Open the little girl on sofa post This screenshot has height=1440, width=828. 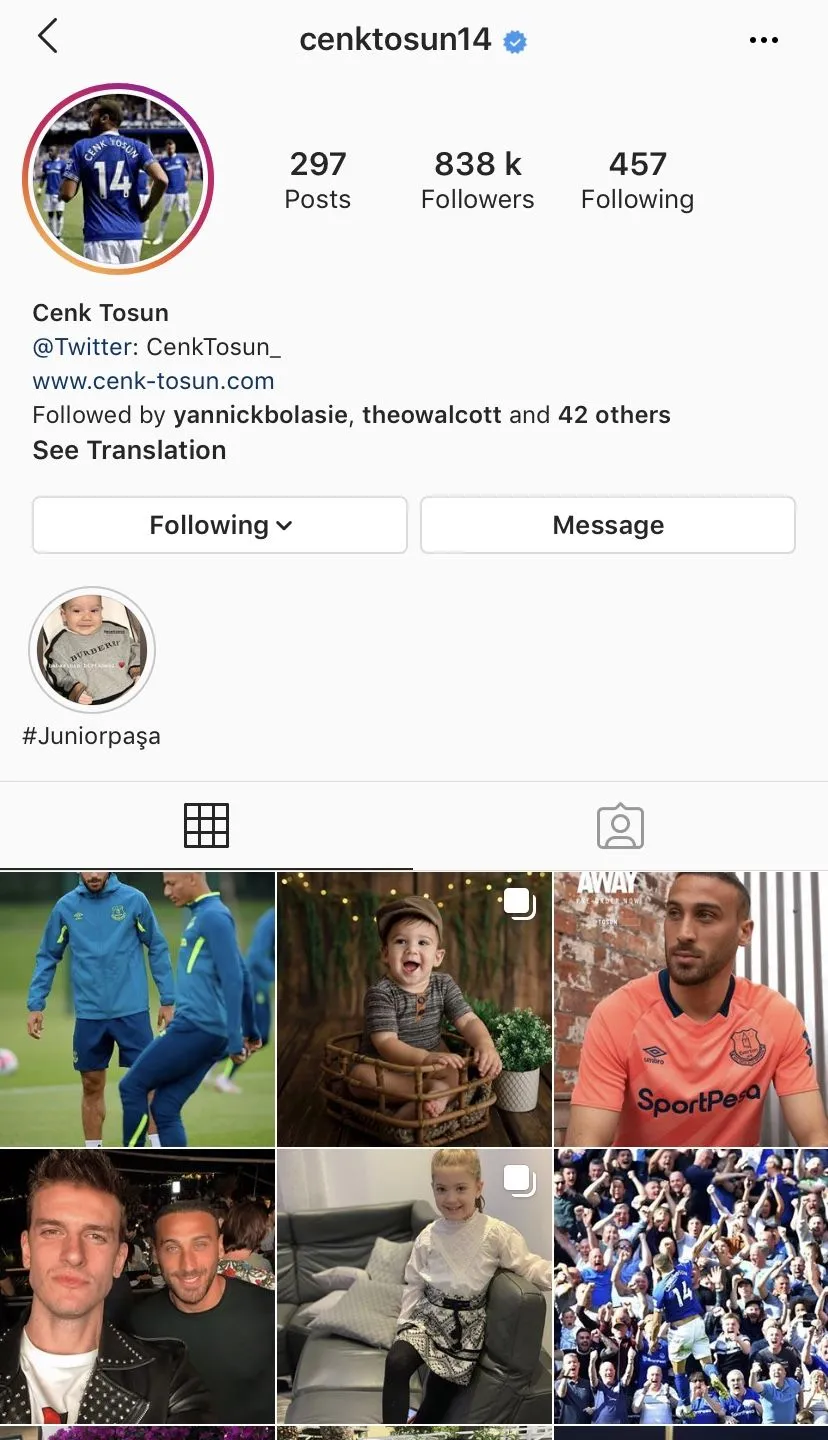click(x=414, y=1286)
